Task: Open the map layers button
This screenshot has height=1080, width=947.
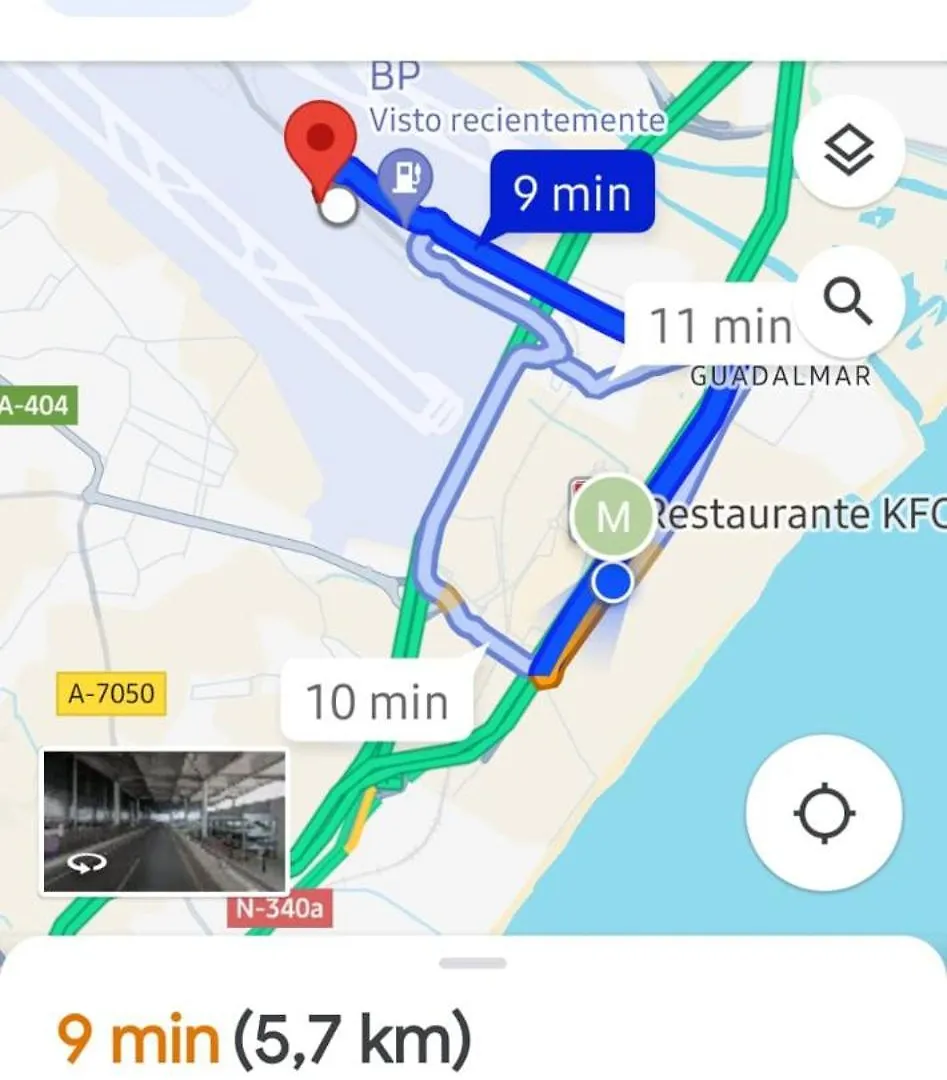Action: click(x=848, y=152)
